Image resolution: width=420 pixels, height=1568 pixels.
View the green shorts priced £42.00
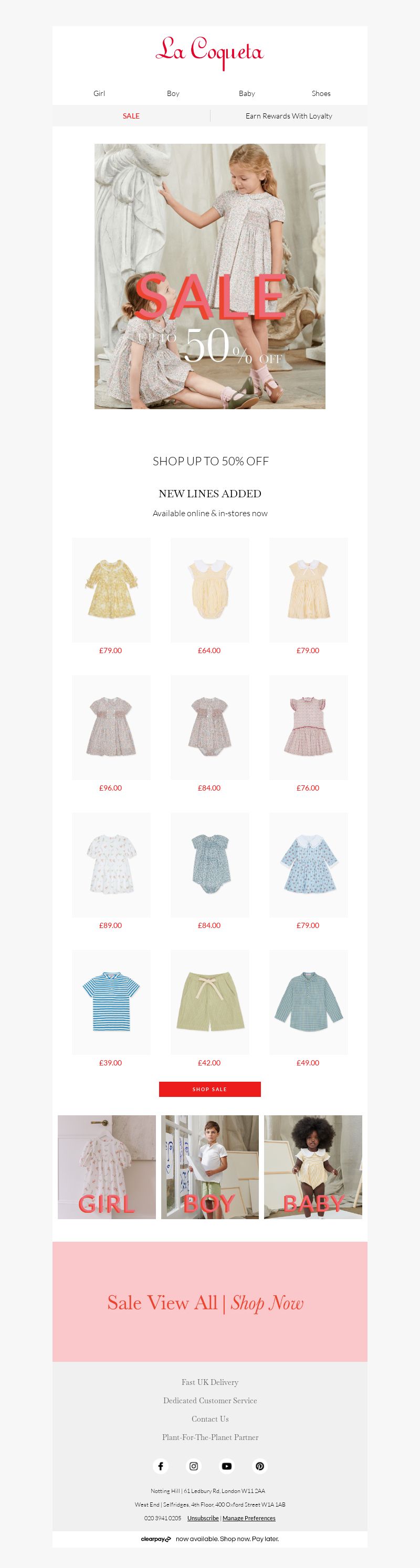209,1002
